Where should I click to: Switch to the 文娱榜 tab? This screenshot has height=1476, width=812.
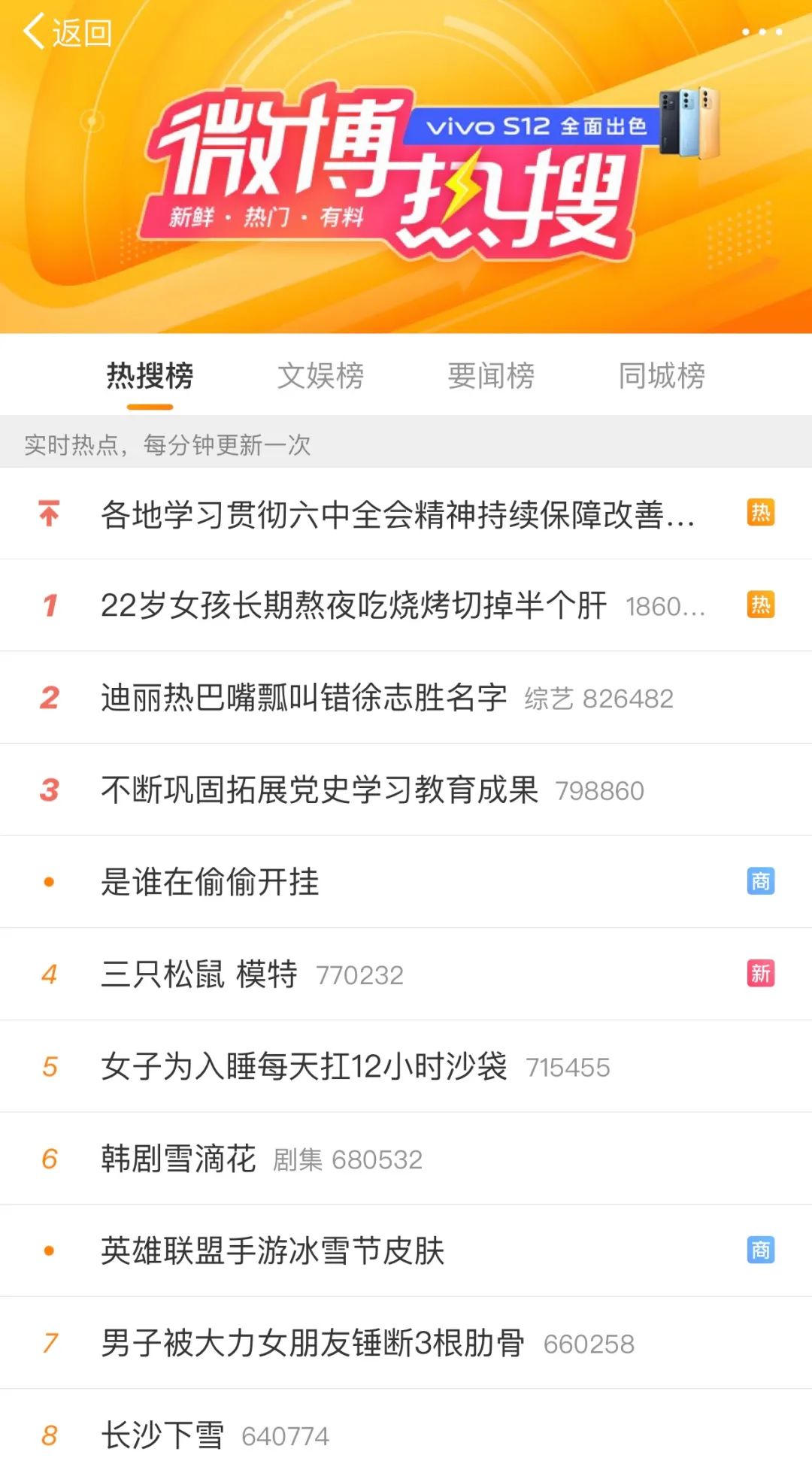(320, 376)
